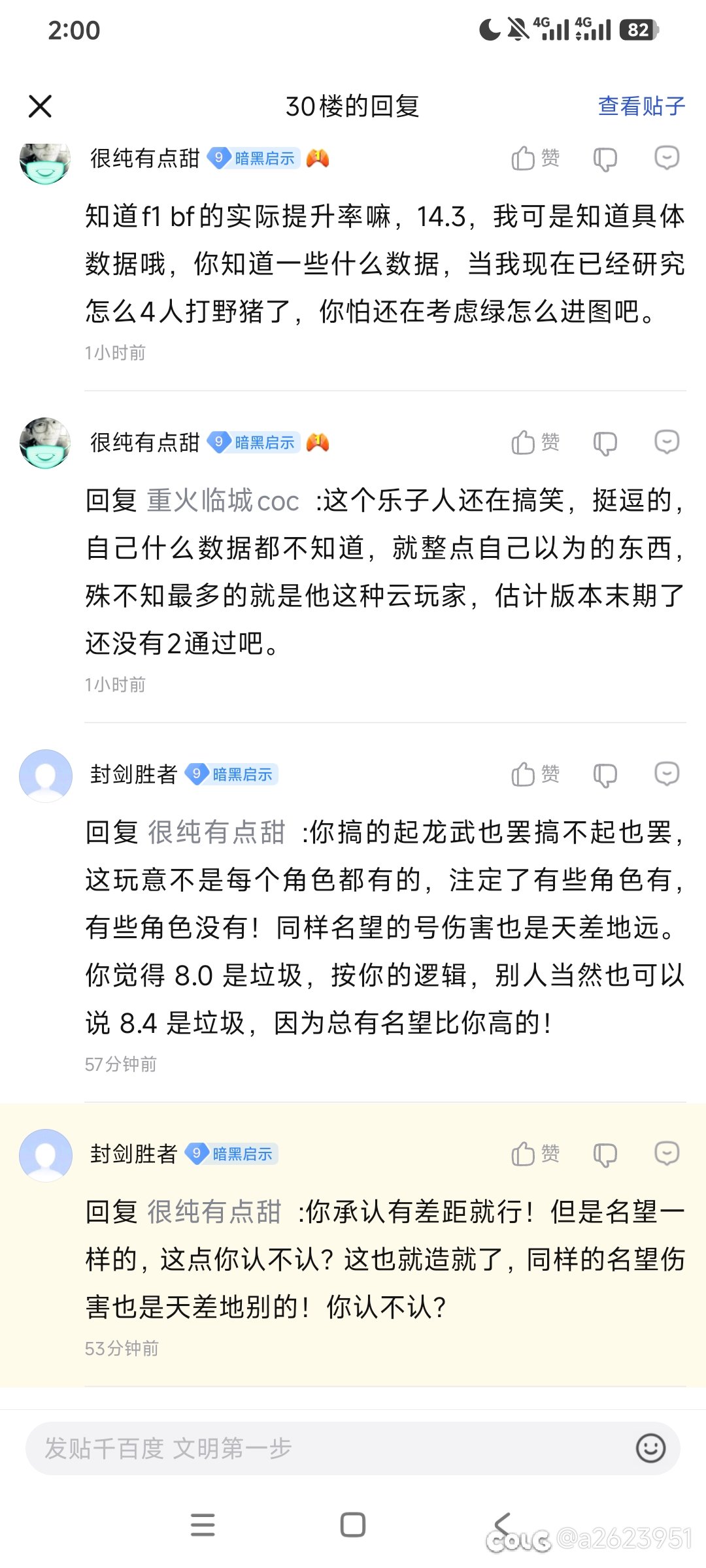Screen dimensions: 706x1568
Task: Like the reply to 重火临城coc
Action: pos(535,442)
